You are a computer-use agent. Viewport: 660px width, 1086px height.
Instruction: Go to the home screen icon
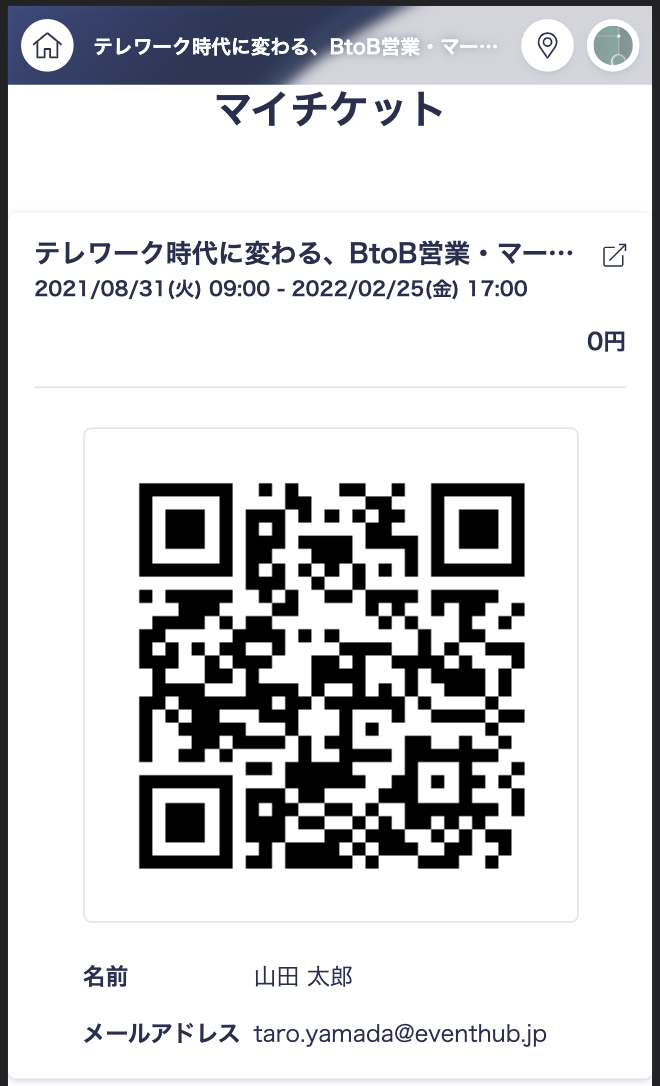(x=47, y=46)
